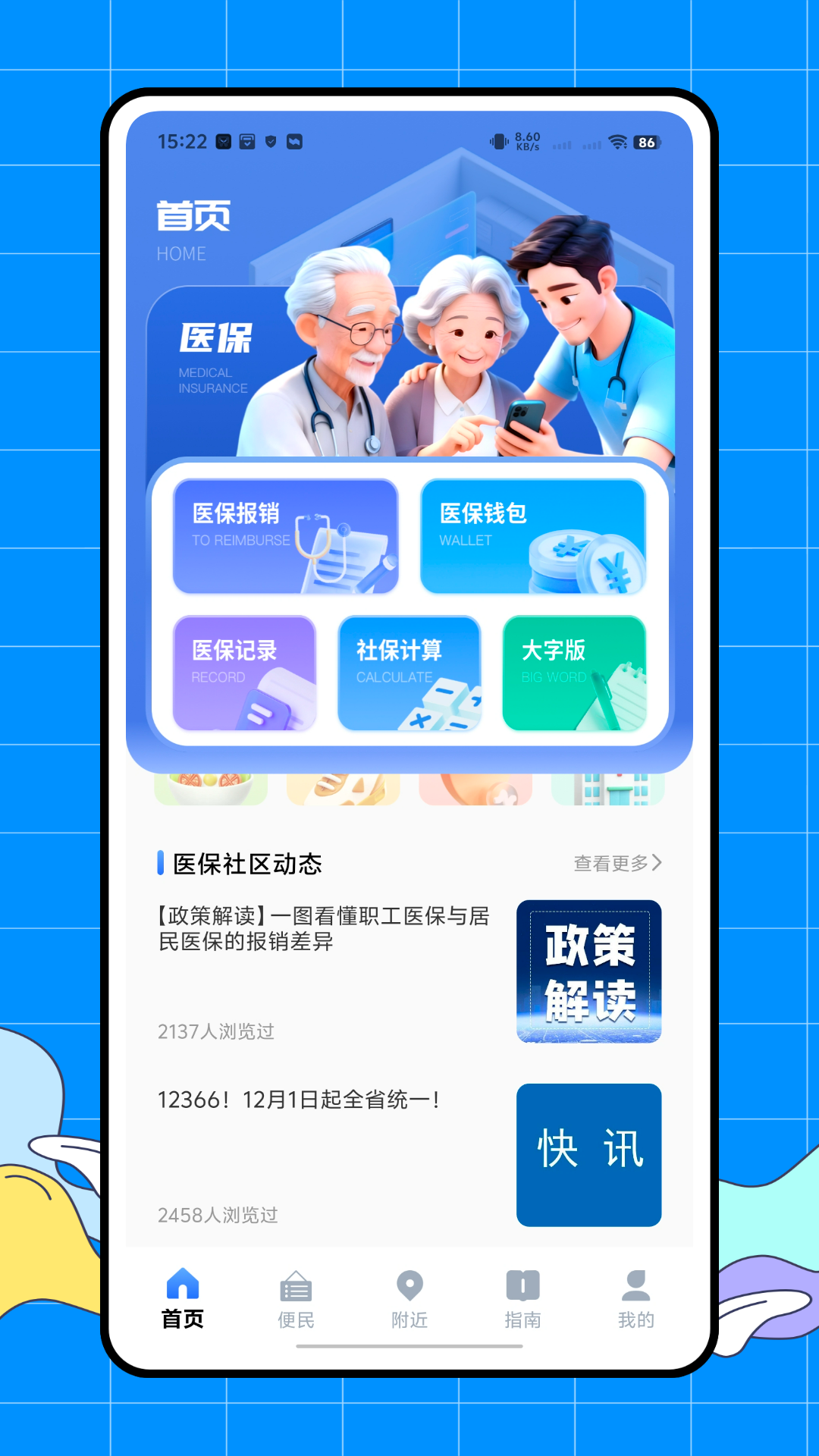The width and height of the screenshot is (819, 1456).
Task: Expand 查看更多 for more community posts
Action: [x=618, y=861]
